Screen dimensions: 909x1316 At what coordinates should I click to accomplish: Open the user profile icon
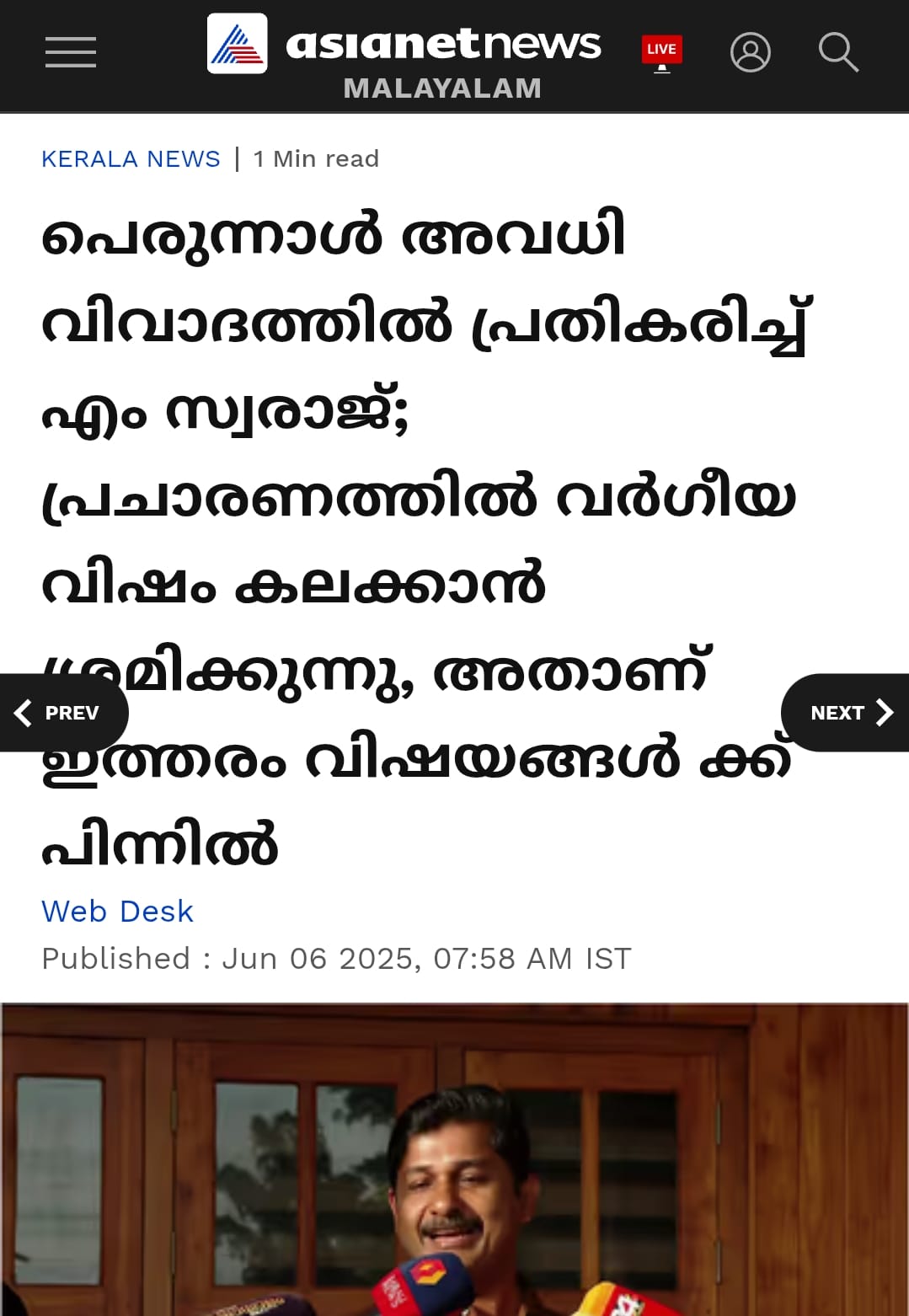750,52
